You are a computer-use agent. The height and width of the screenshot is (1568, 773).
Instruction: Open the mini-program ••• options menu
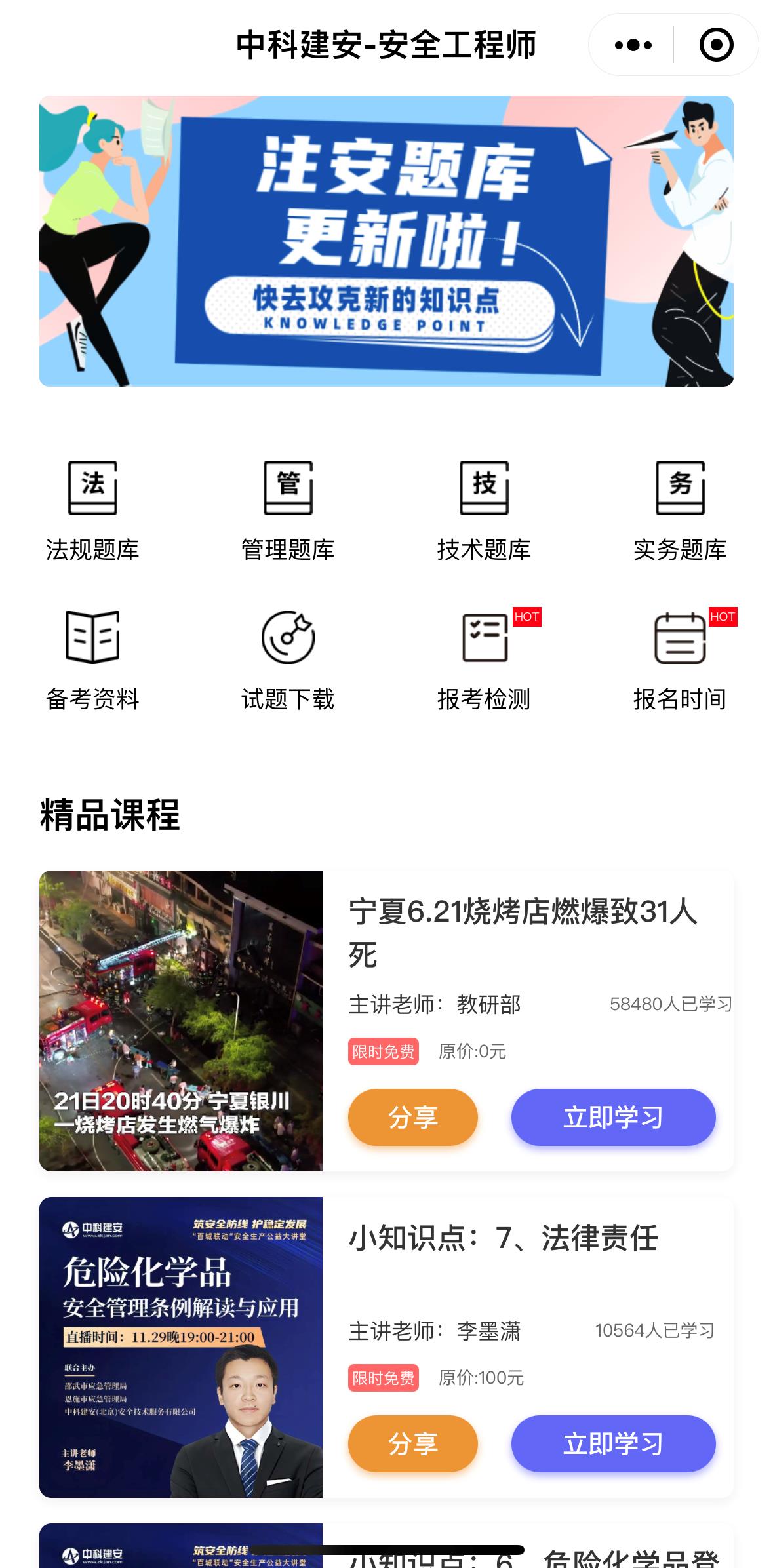point(631,45)
